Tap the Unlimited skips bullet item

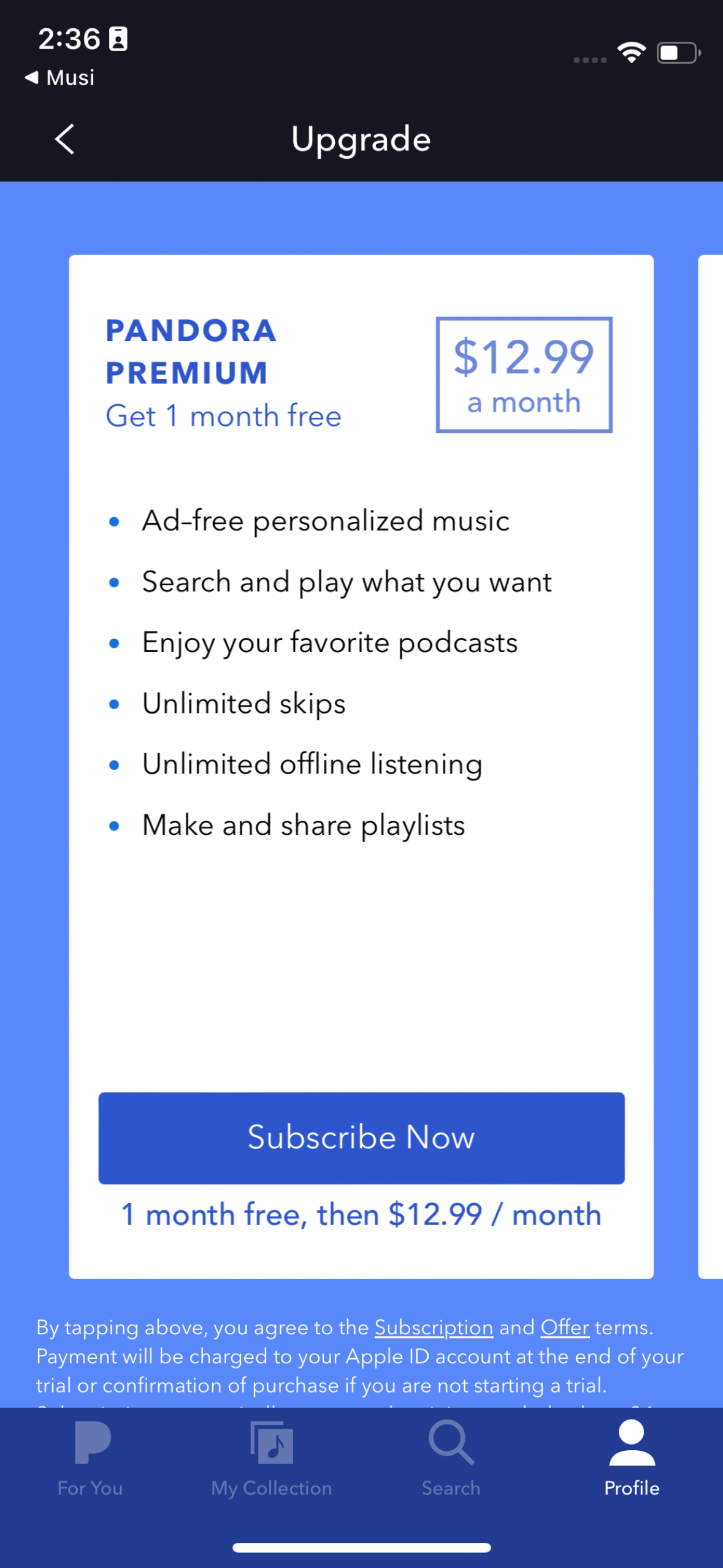[x=243, y=703]
